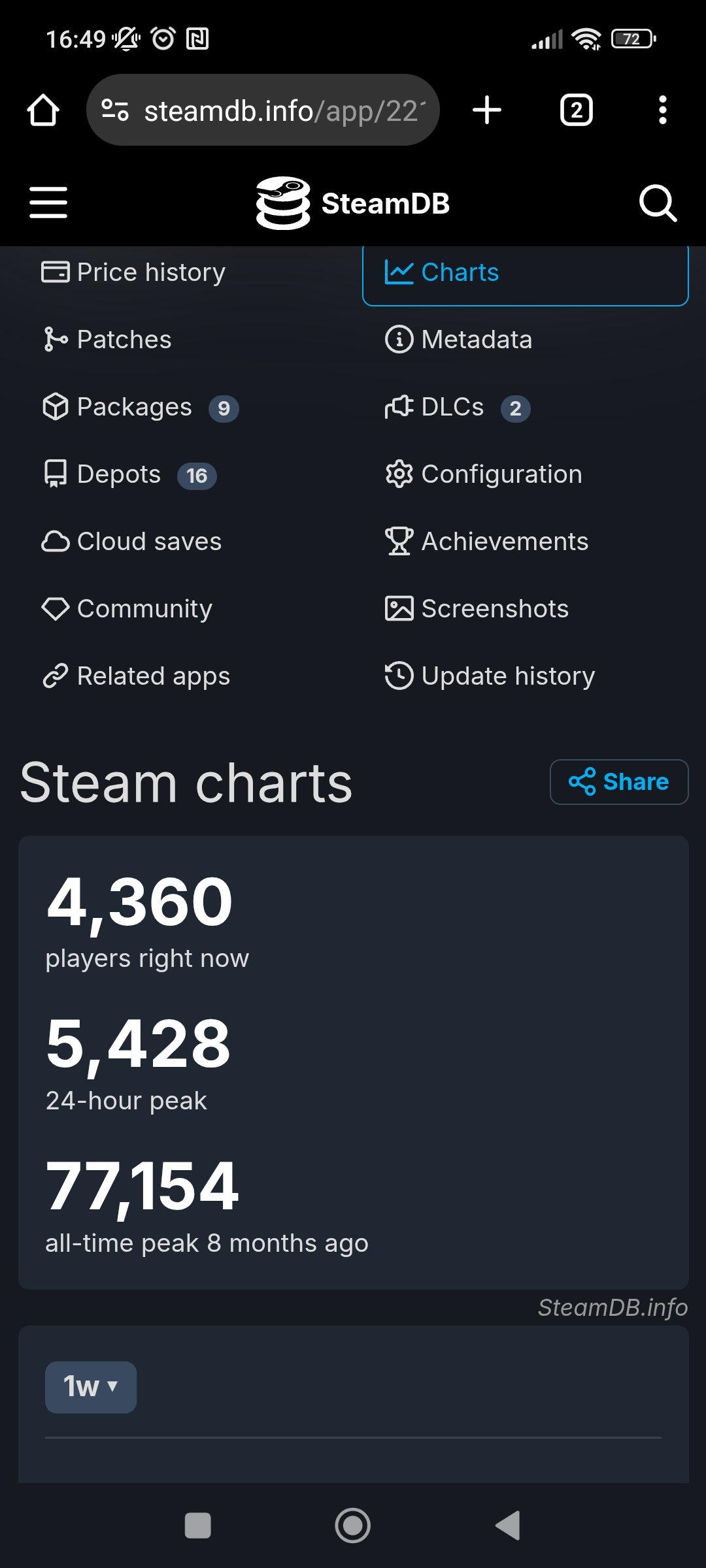Open the Metadata section
The height and width of the screenshot is (1568, 706).
tap(458, 339)
